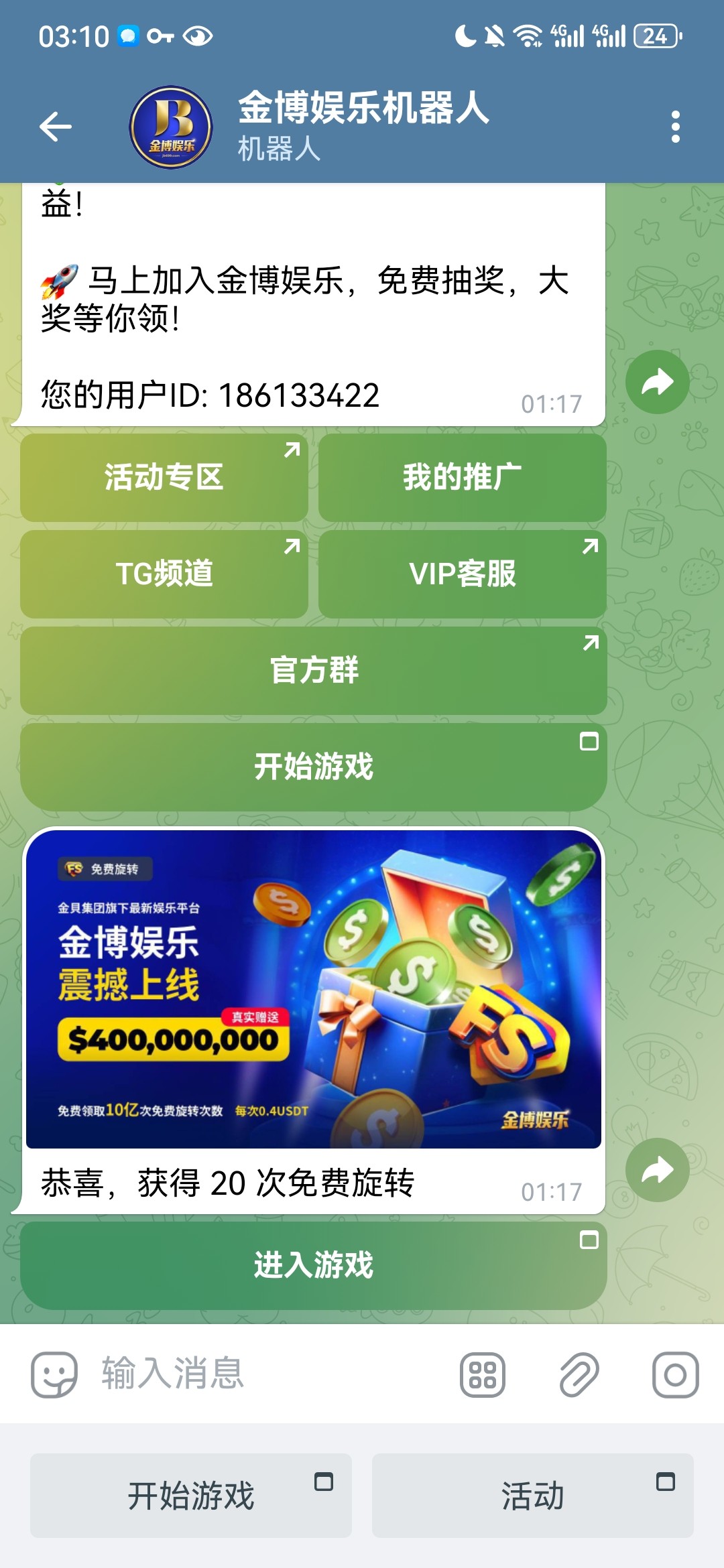The width and height of the screenshot is (724, 1568).
Task: Tap the 活动专区 inline button
Action: [164, 477]
